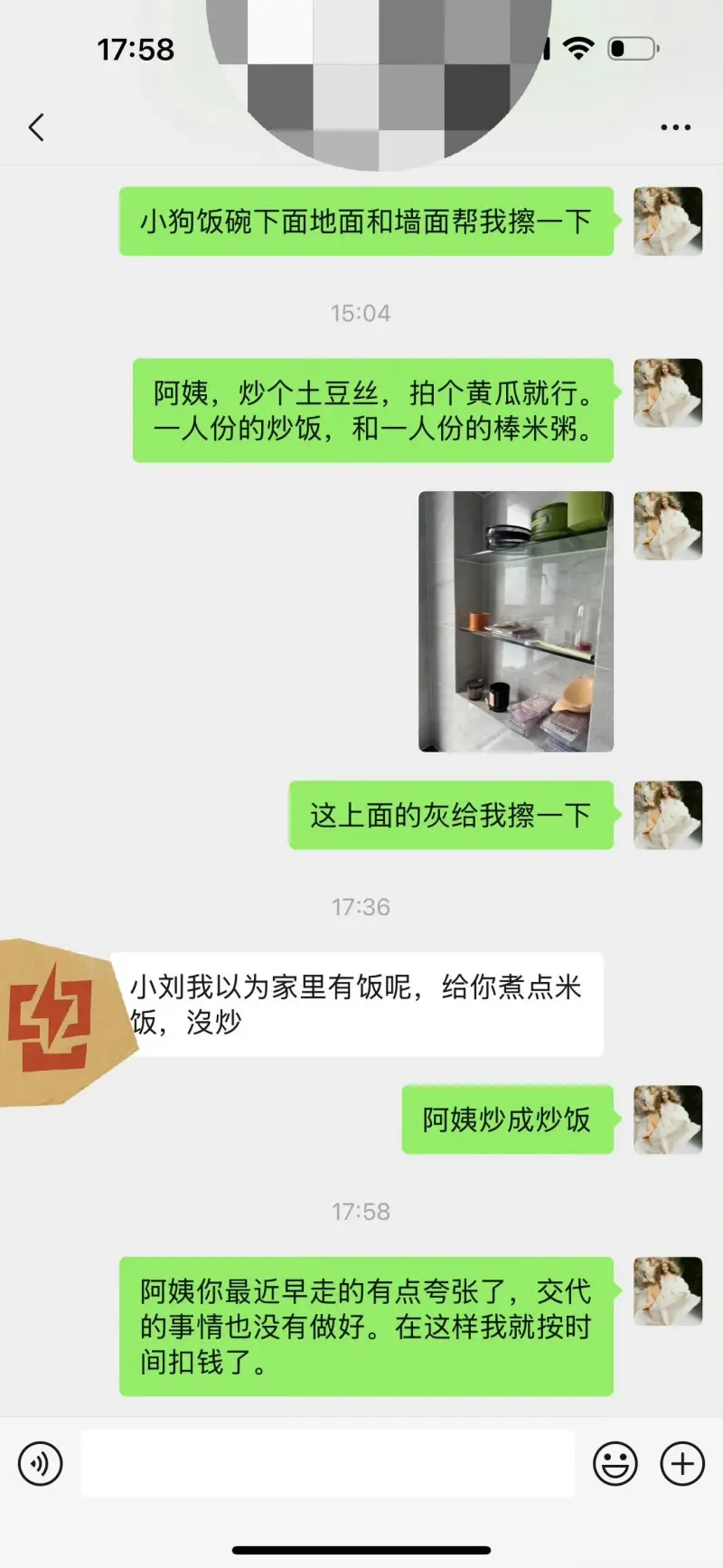Open the plus attachments menu
Viewport: 723px width, 1568px height.
point(682,1463)
